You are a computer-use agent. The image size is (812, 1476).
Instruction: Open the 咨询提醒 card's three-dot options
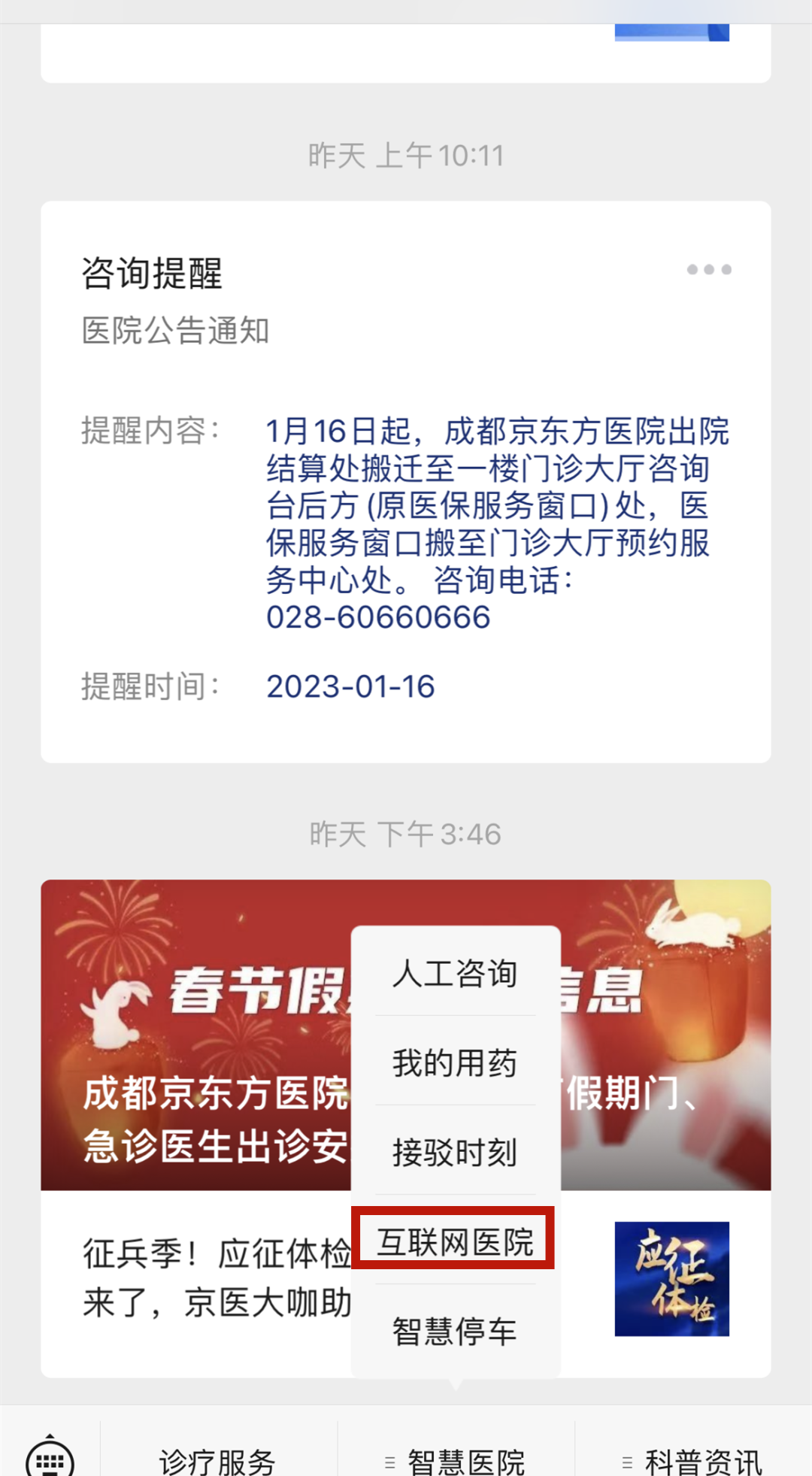coord(708,270)
